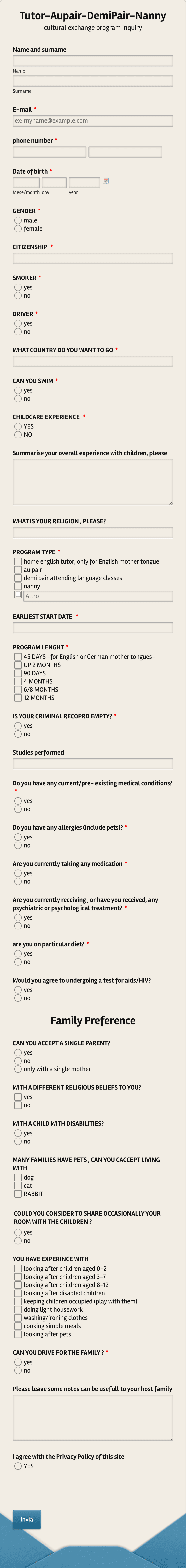Tick the nanny program type checkbox
The image size is (186, 1568).
click(18, 586)
